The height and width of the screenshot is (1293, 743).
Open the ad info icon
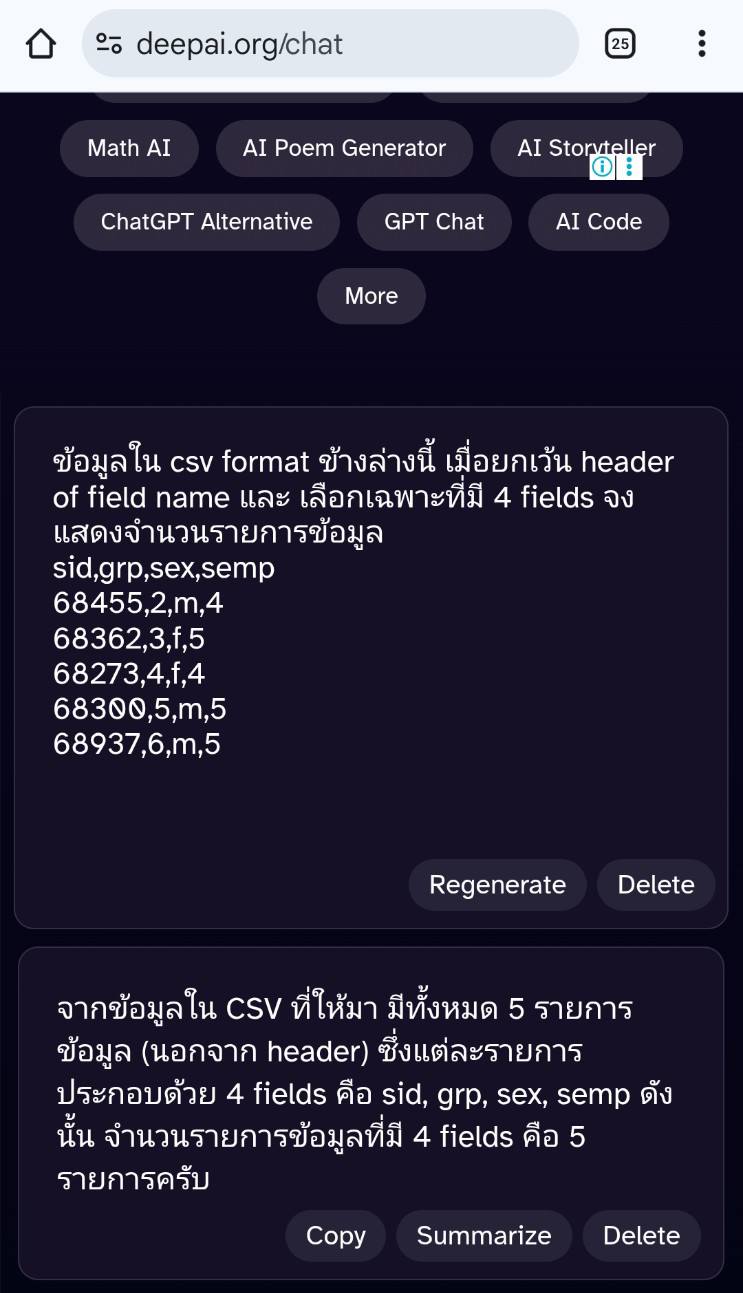click(602, 167)
